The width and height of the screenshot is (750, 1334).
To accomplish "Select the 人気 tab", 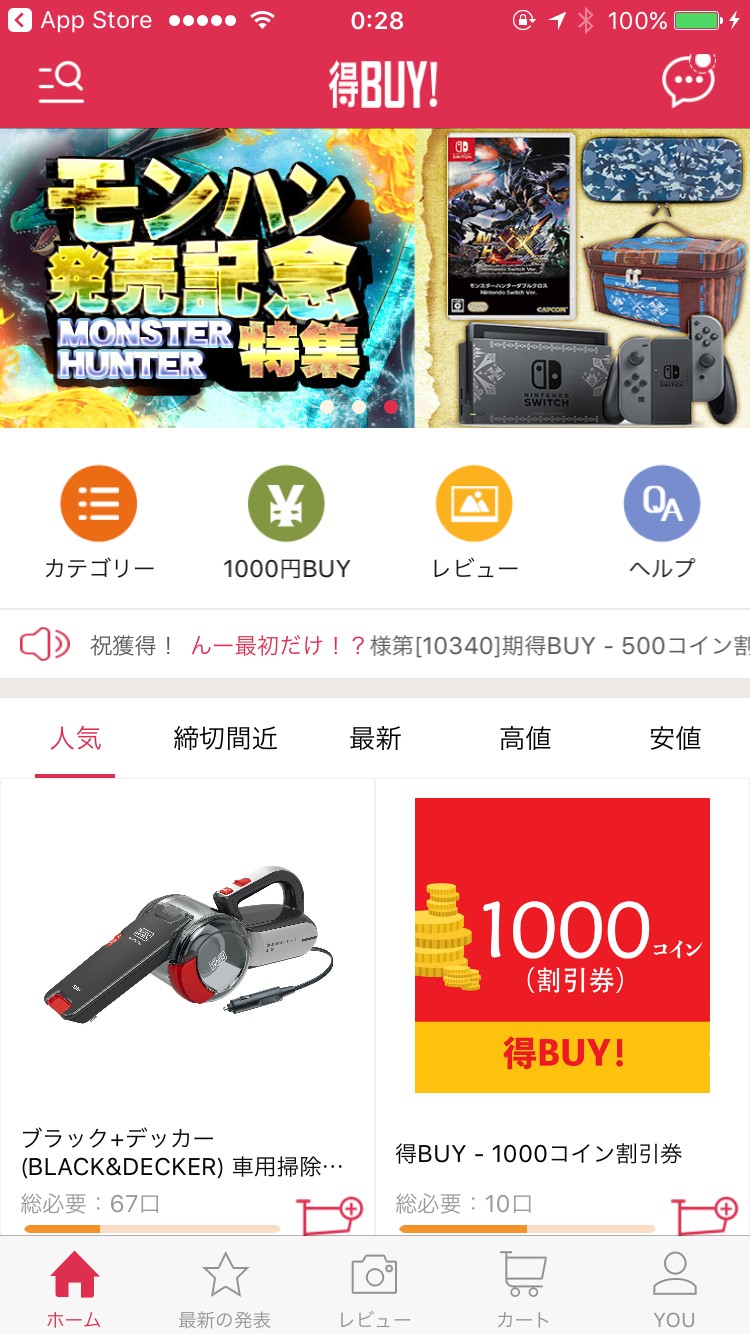I will point(75,739).
